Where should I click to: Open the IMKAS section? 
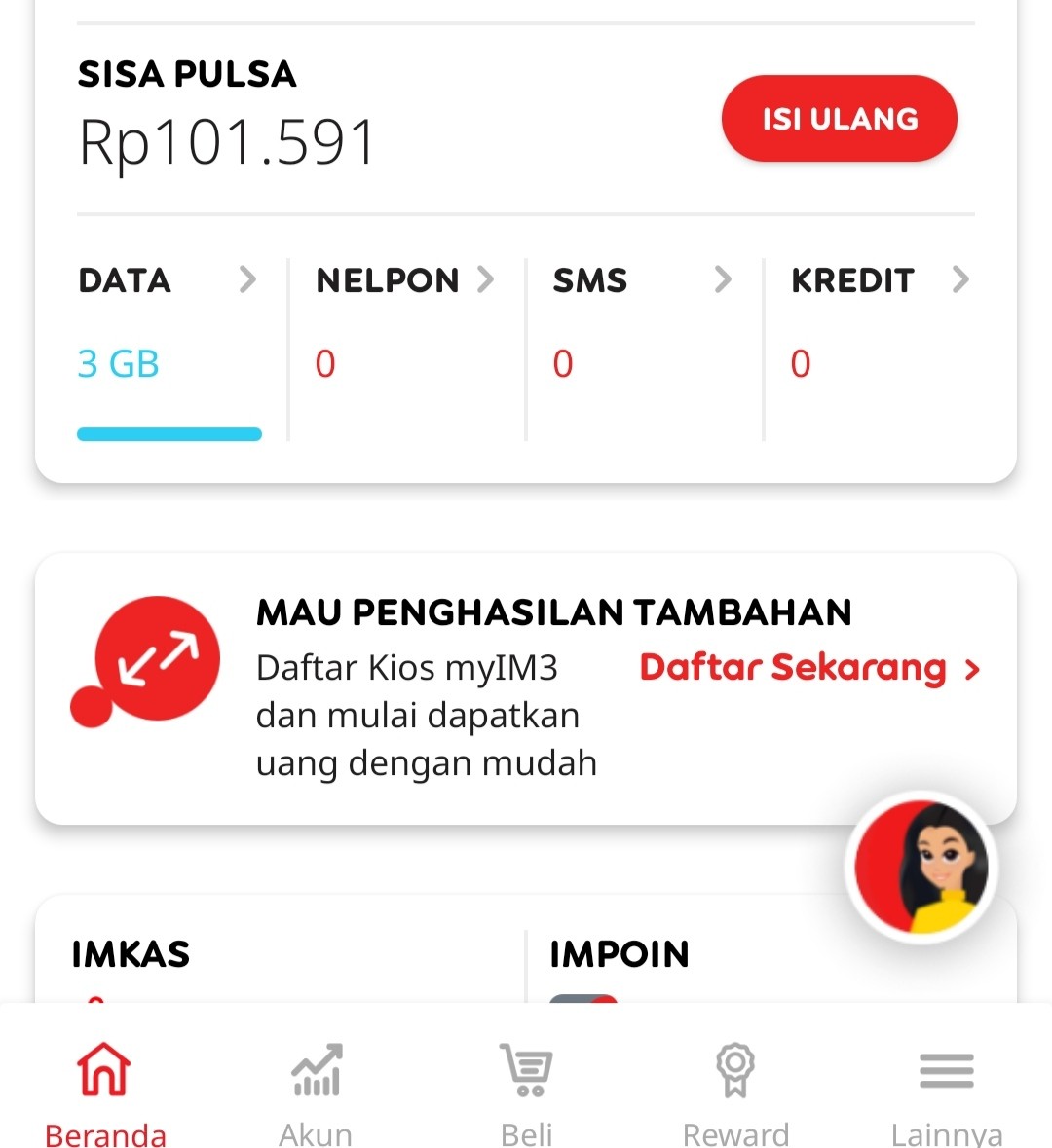131,955
